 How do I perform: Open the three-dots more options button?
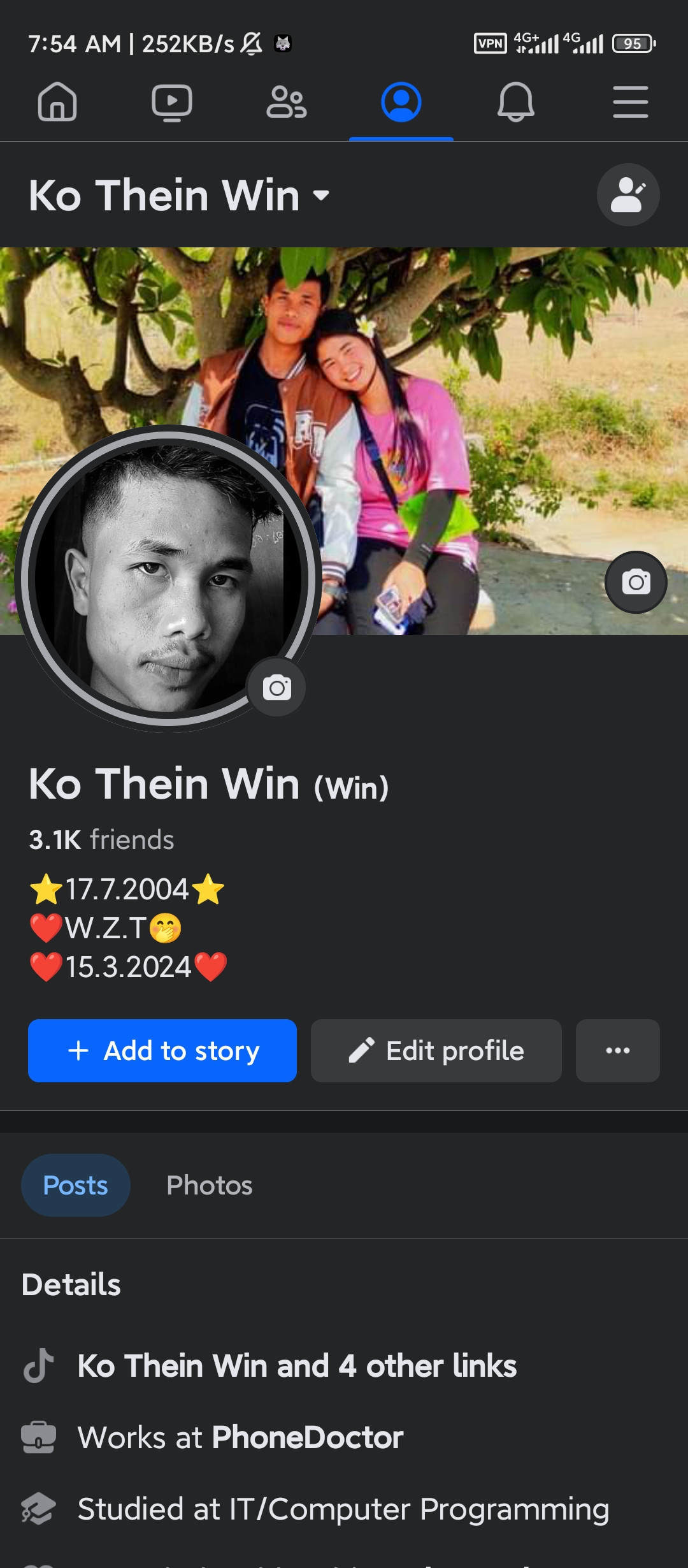(617, 1050)
